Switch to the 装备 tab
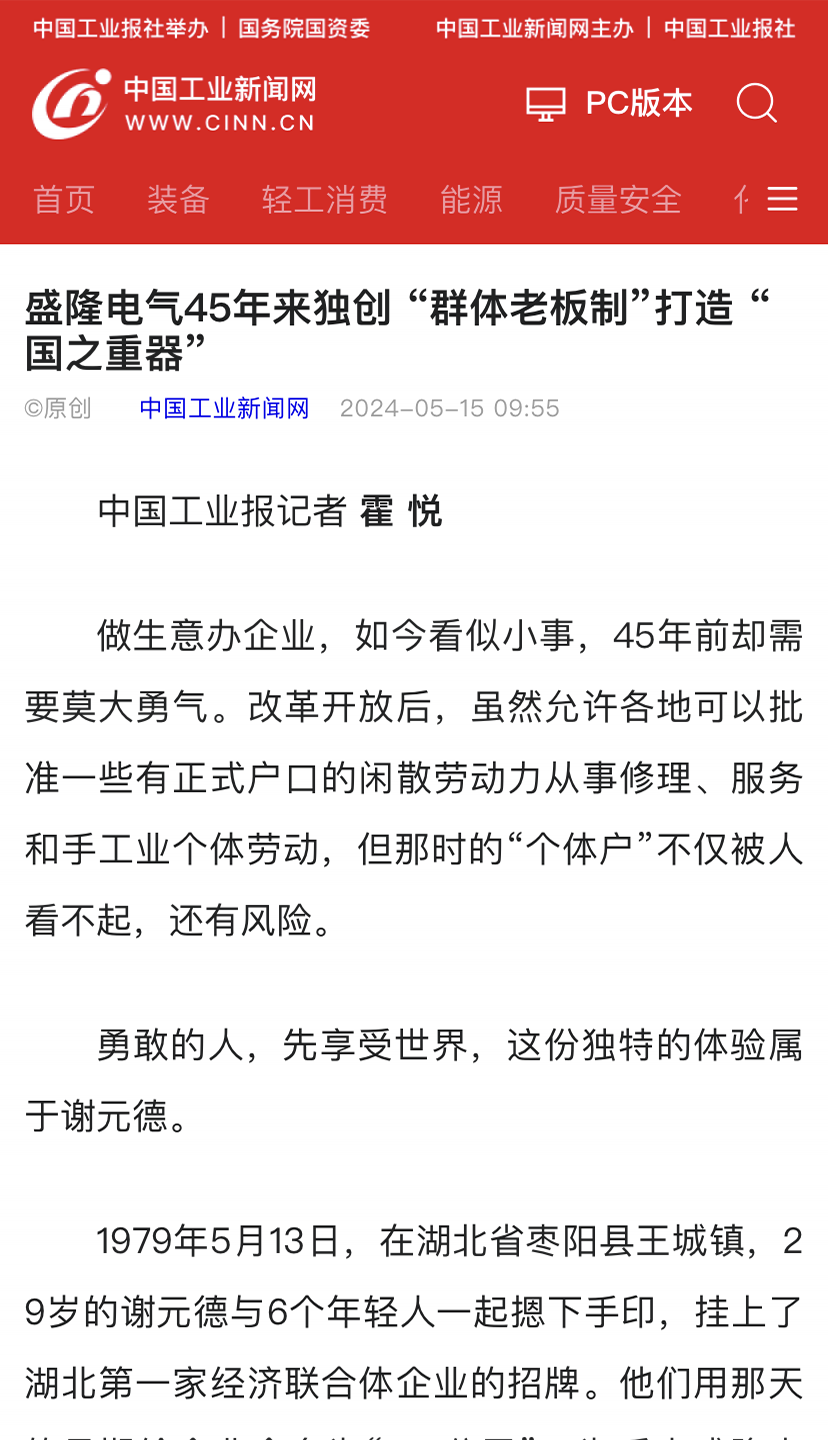 pyautogui.click(x=178, y=200)
